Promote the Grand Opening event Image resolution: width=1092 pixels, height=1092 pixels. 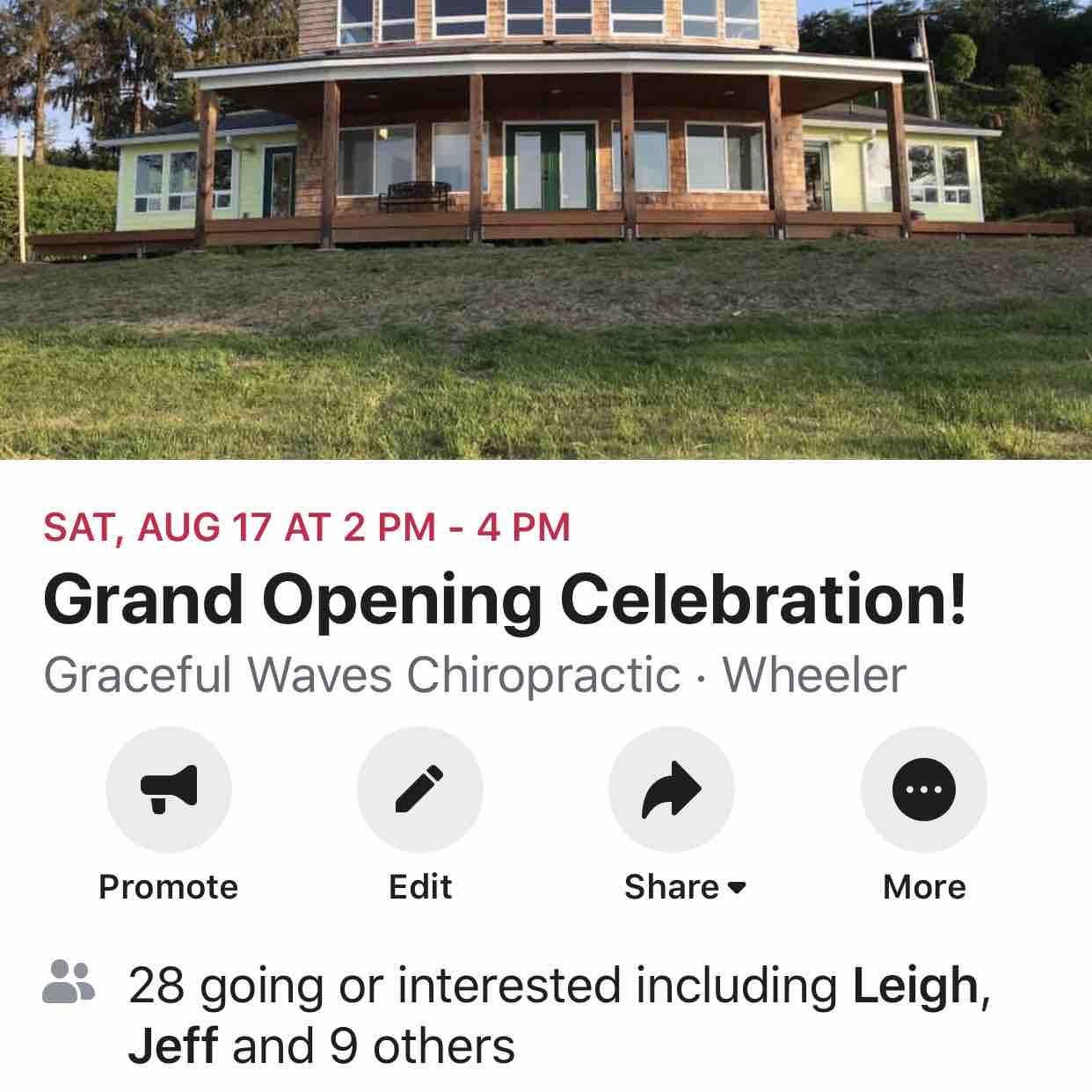168,789
